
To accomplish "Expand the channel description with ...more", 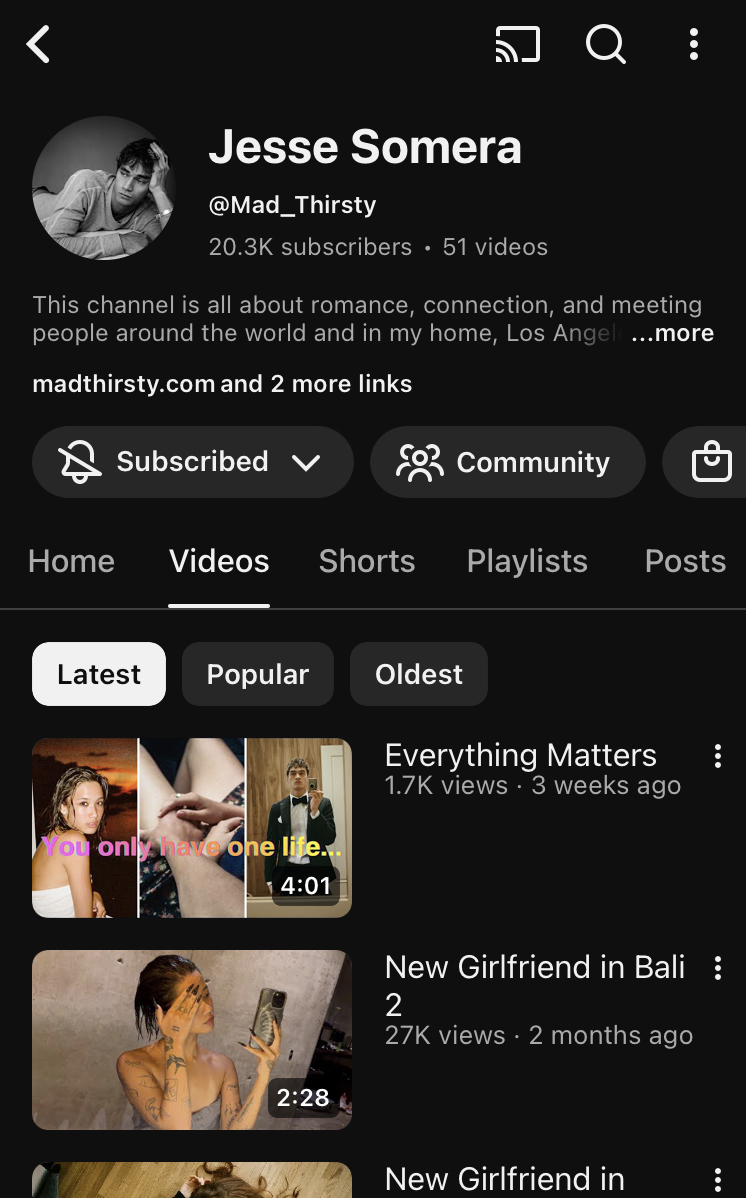I will click(673, 333).
